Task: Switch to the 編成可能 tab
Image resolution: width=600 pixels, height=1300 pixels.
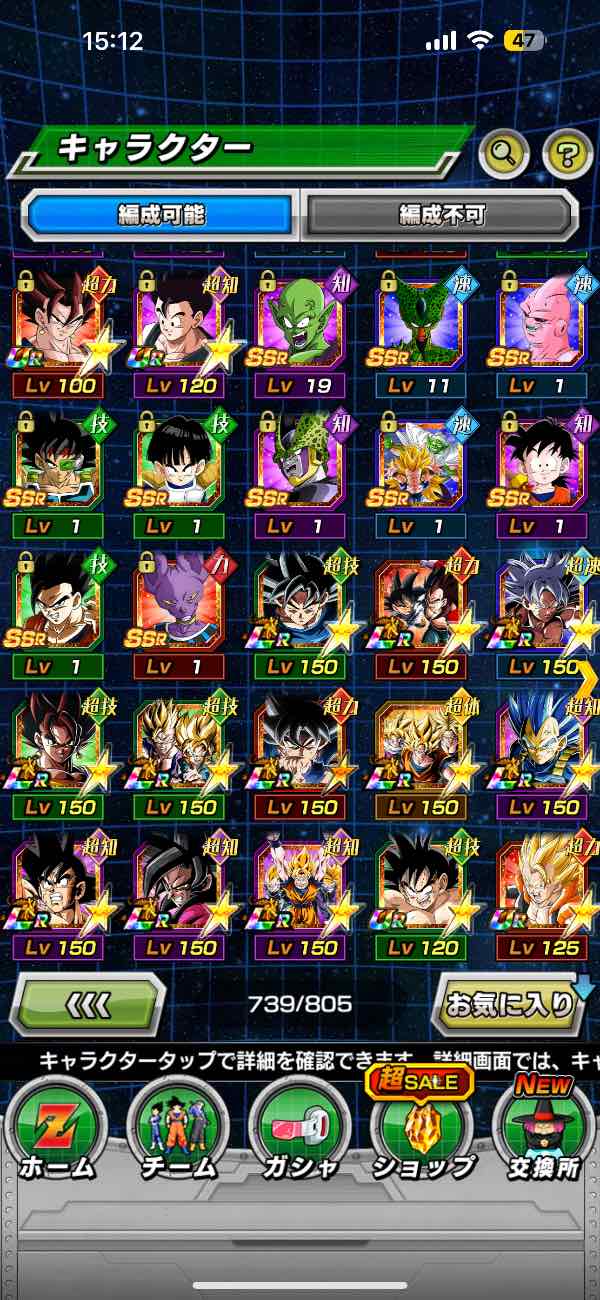Action: (x=161, y=214)
